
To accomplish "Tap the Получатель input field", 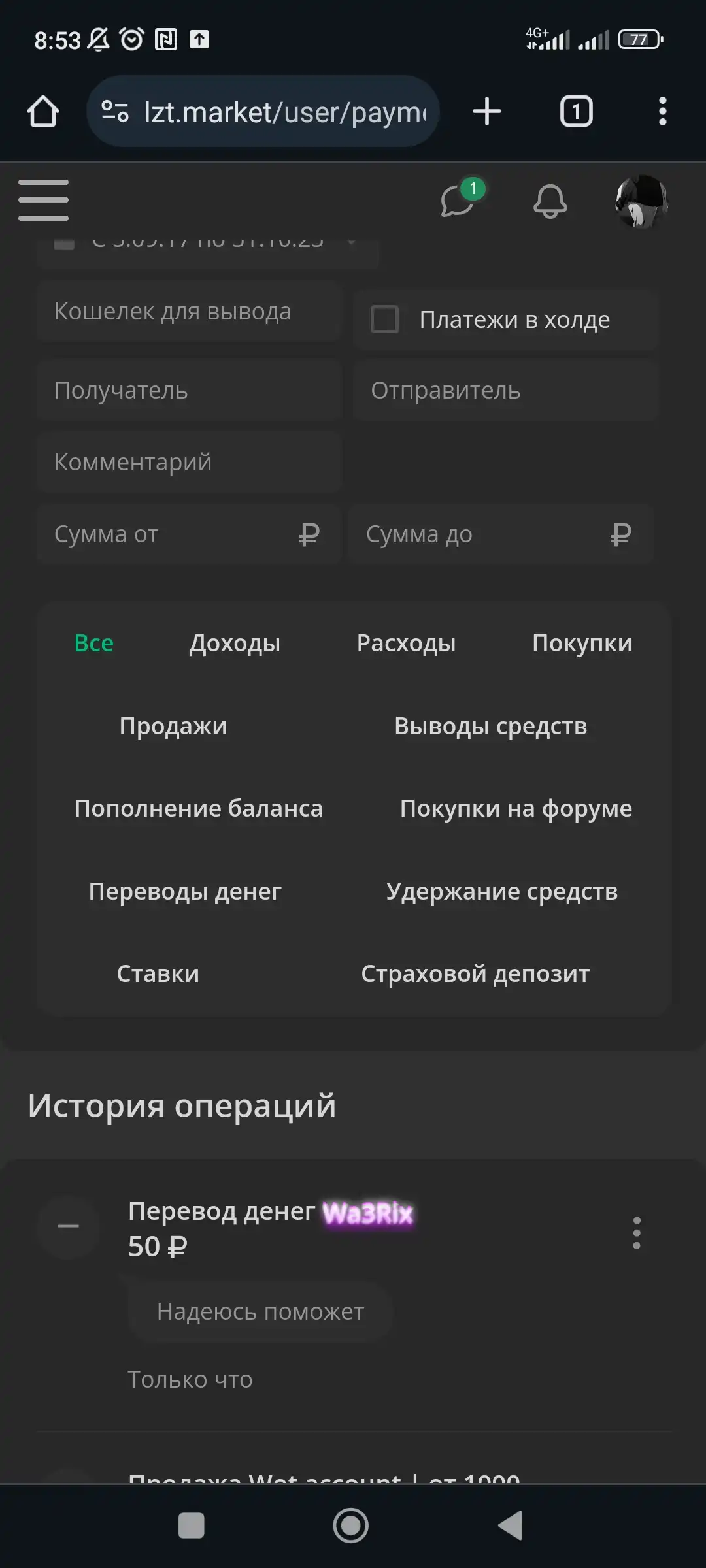I will (190, 390).
